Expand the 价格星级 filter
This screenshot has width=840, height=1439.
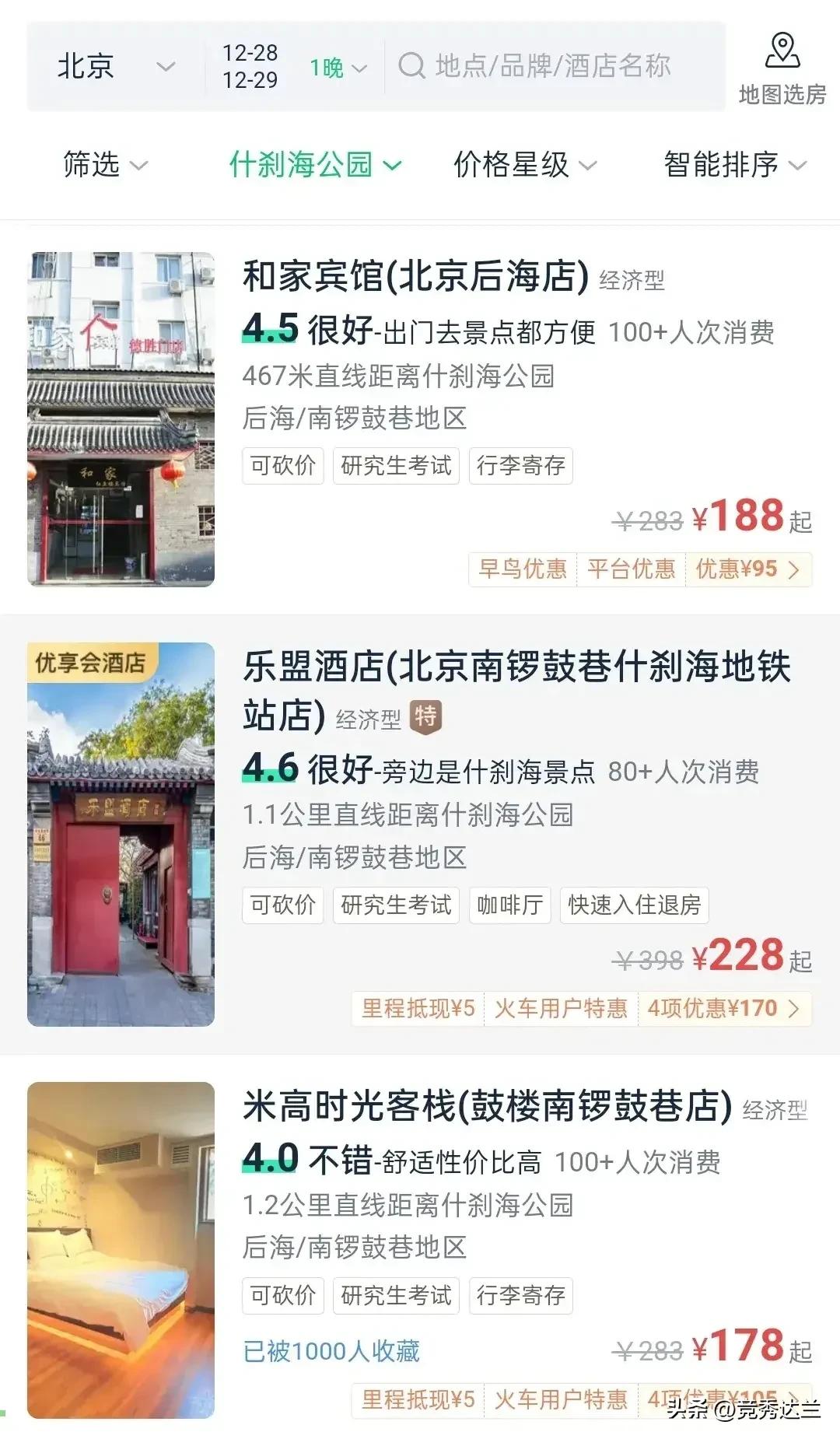(524, 165)
